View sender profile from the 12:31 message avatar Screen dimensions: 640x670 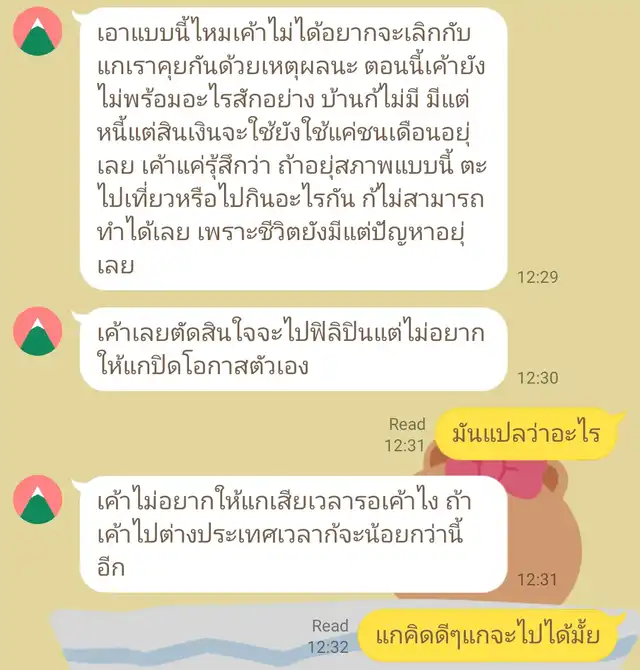(38, 499)
